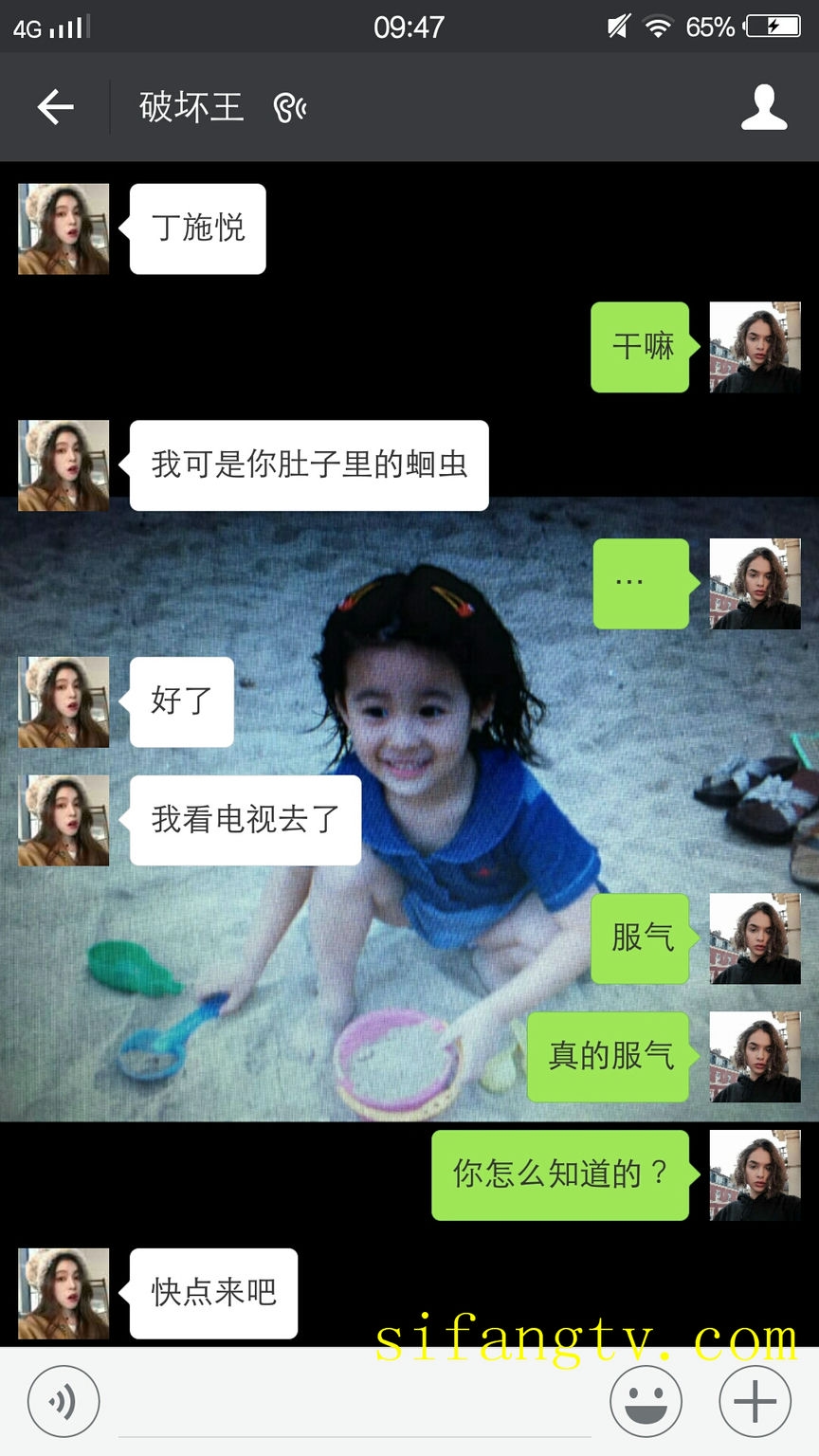Open my avatar beside 干嘛 message
Viewport: 819px width, 1456px height.
(755, 347)
